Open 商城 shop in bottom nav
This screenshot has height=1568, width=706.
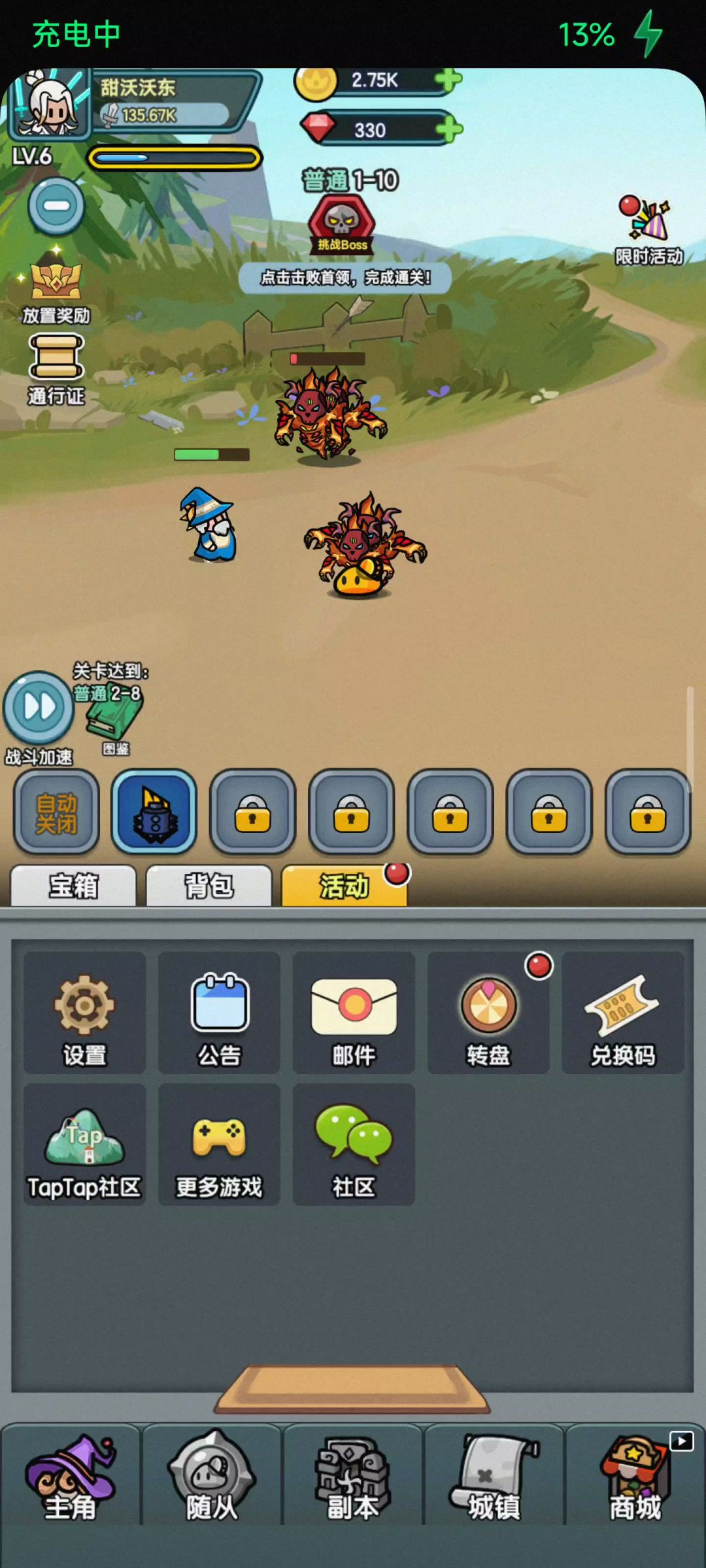coord(635,1478)
